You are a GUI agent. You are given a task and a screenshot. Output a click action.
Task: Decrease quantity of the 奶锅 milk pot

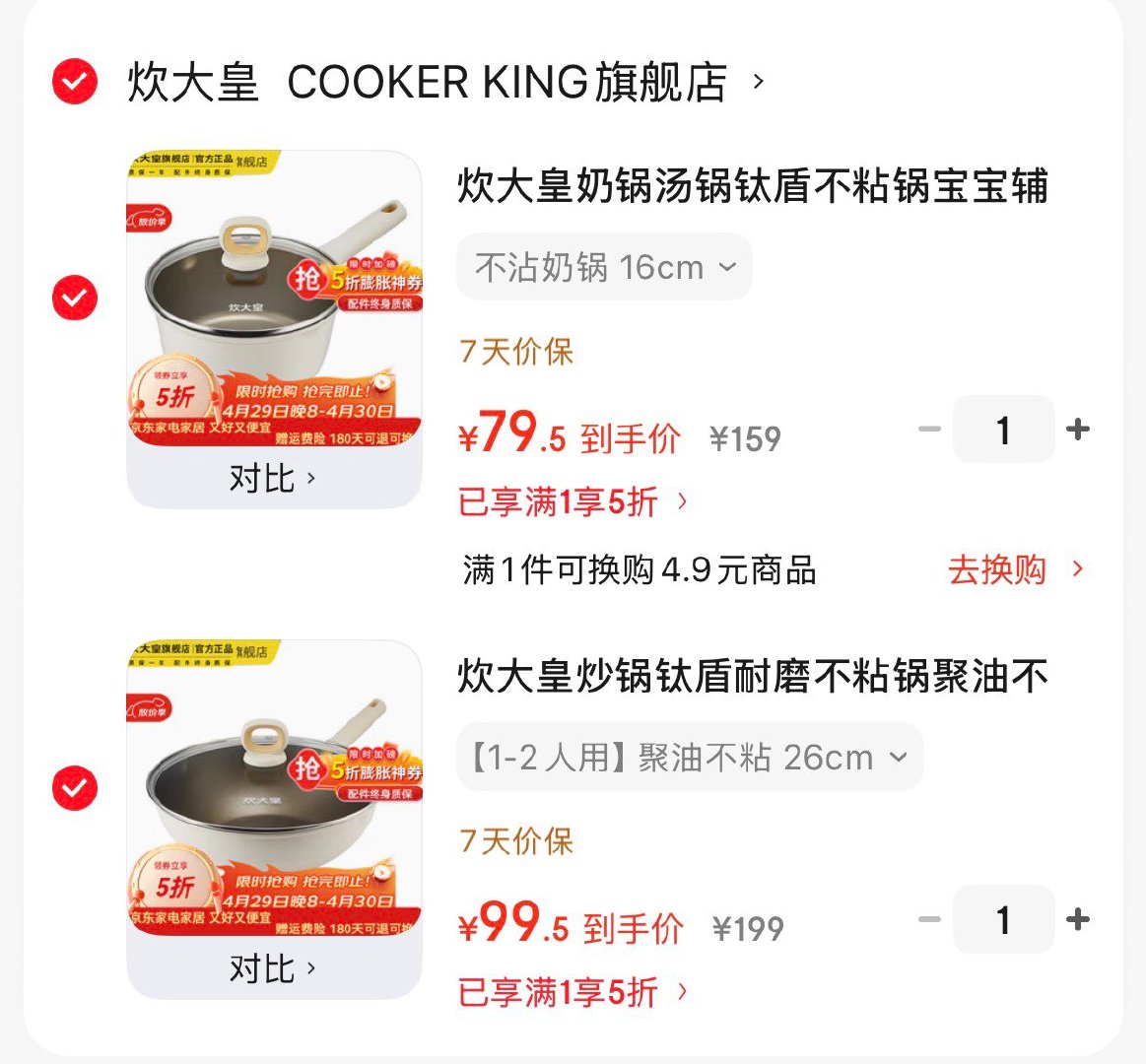pyautogui.click(x=929, y=430)
